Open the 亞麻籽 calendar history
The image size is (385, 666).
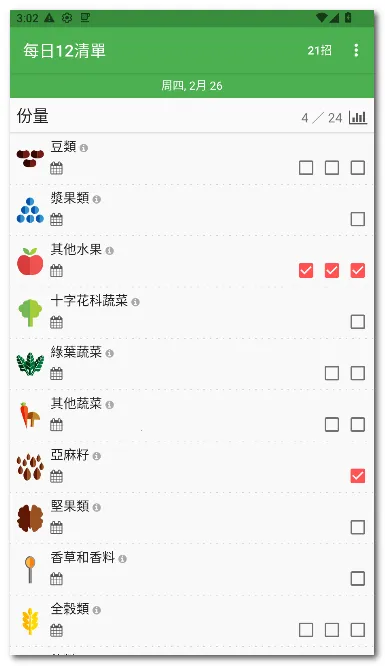point(57,476)
